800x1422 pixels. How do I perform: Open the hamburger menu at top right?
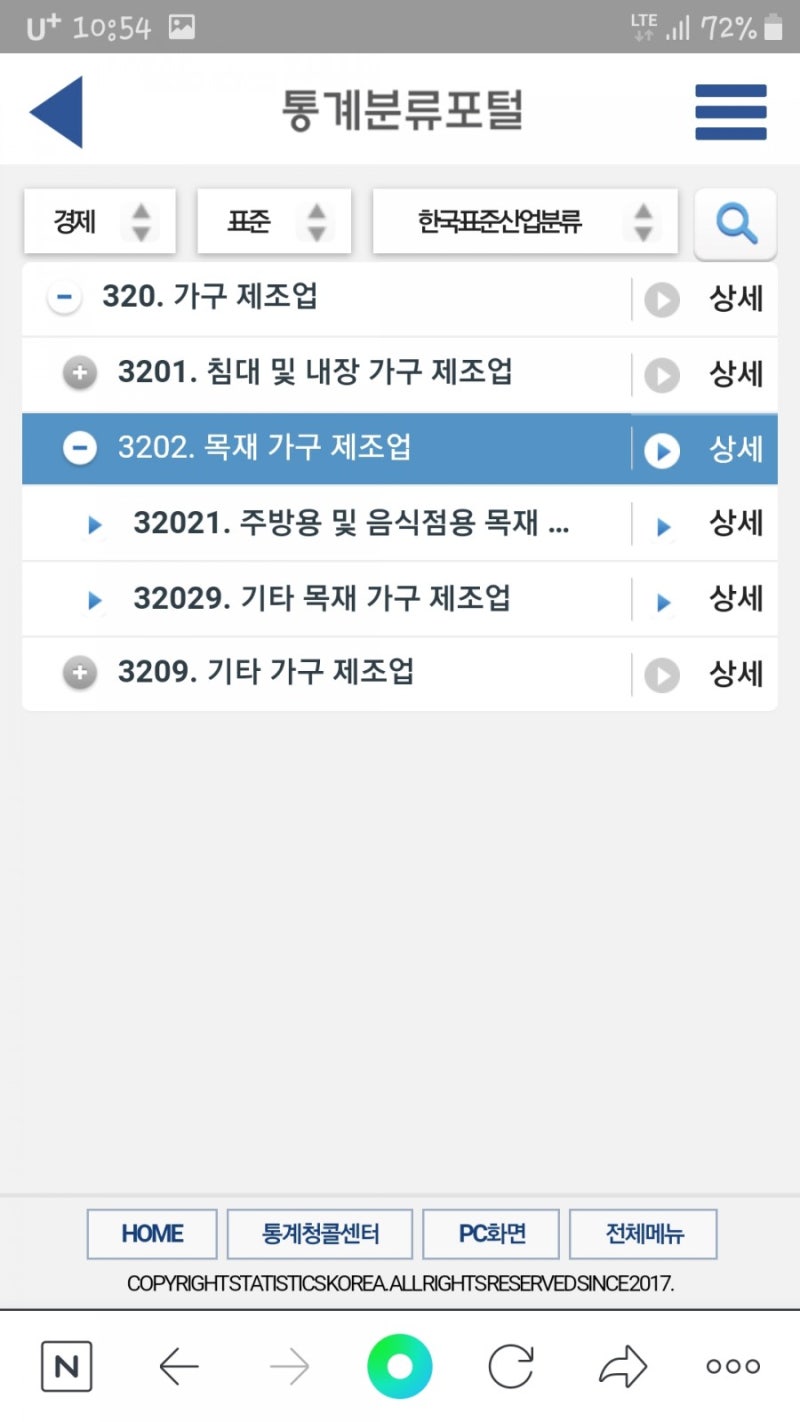click(x=730, y=113)
